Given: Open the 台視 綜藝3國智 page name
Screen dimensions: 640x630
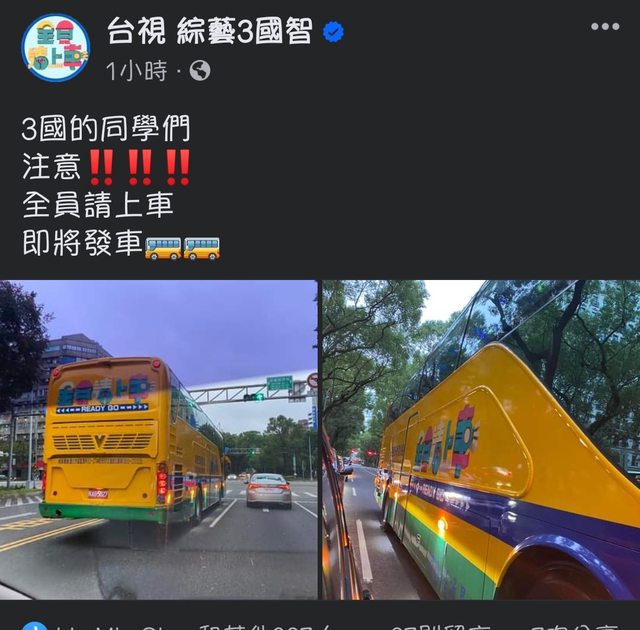Looking at the screenshot, I should (x=210, y=32).
